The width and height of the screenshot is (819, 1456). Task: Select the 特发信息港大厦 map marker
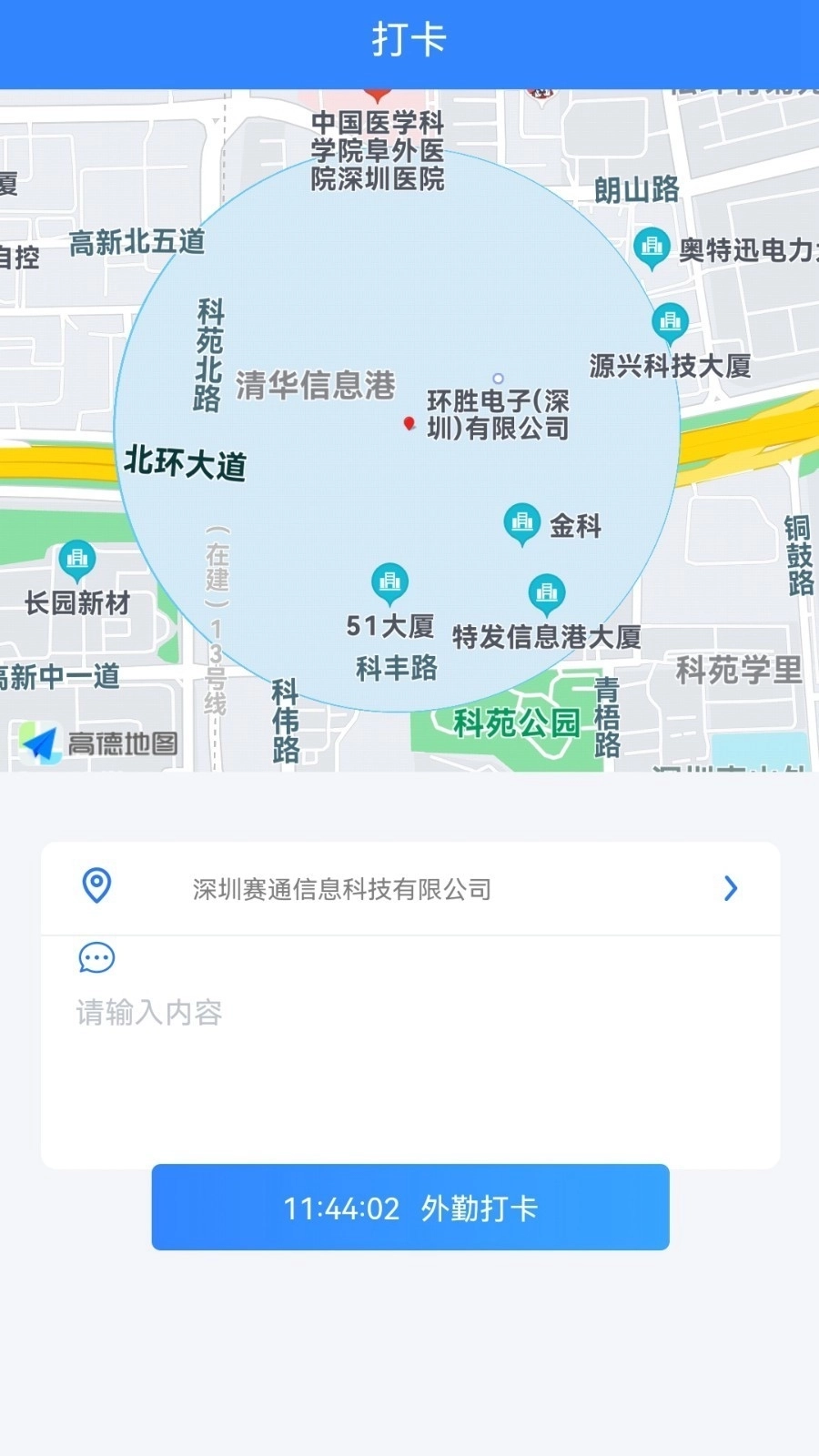[x=547, y=592]
